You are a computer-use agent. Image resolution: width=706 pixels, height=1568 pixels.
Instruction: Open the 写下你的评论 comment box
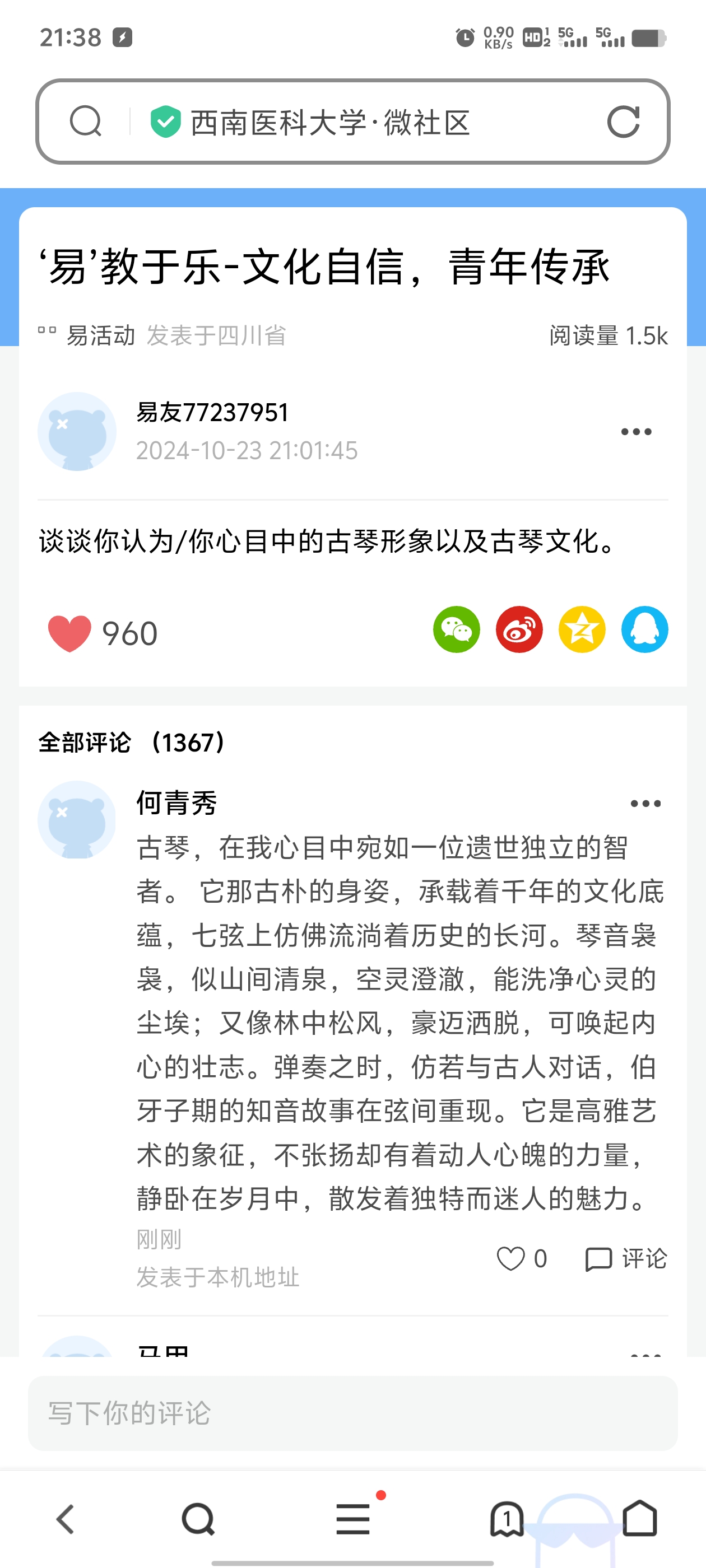[352, 1413]
